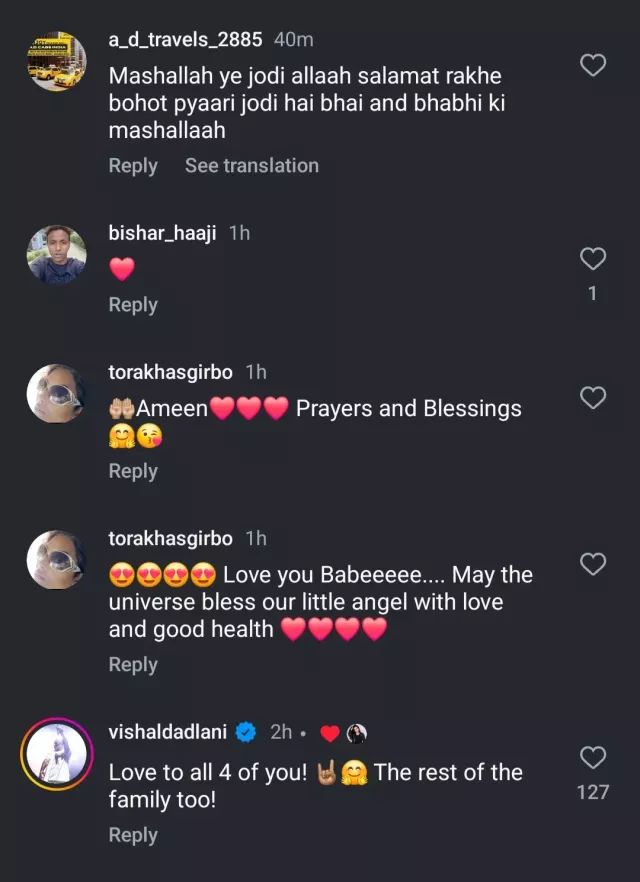This screenshot has height=882, width=640.
Task: Like bishar_haaji's heart comment
Action: point(593,259)
